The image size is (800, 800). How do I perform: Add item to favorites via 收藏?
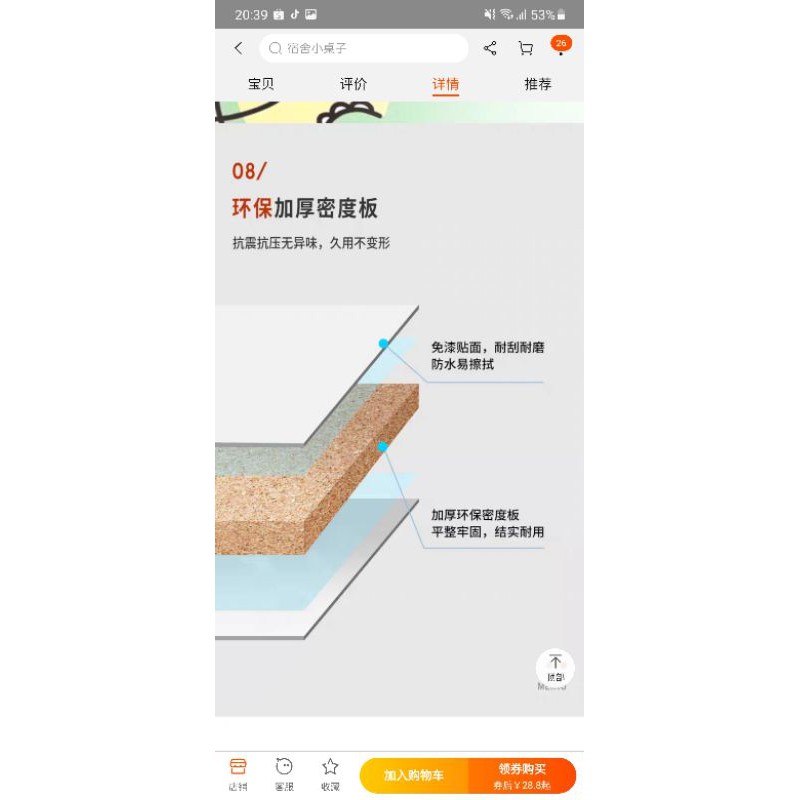330,774
